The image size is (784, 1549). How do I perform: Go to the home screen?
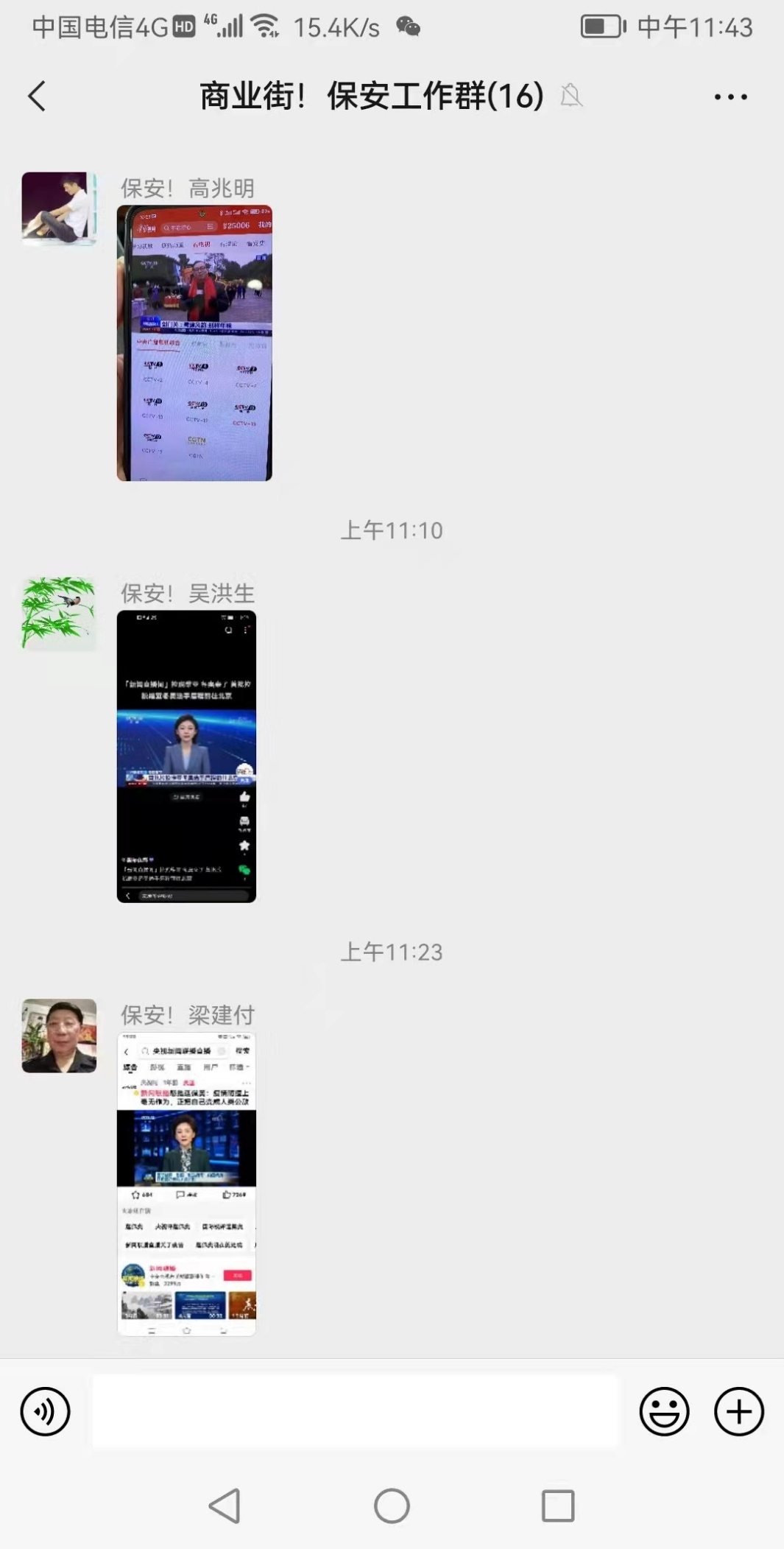click(392, 1506)
